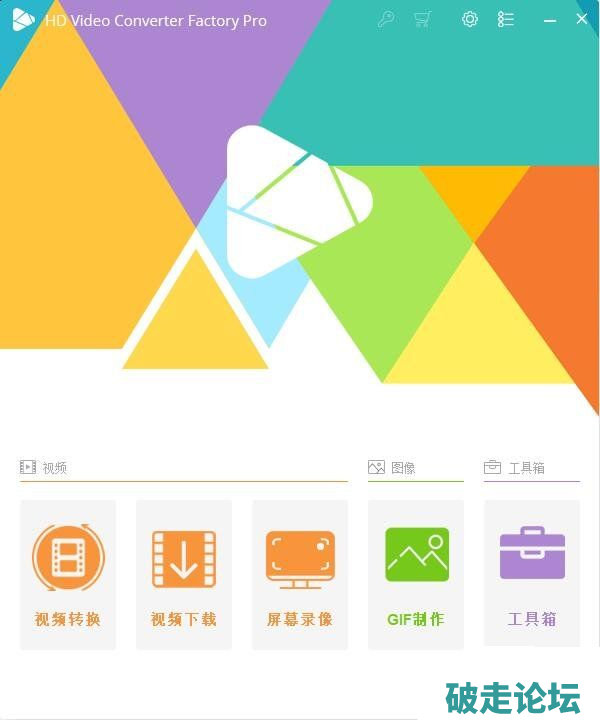Open the 工具箱 toolbox tile

click(532, 574)
